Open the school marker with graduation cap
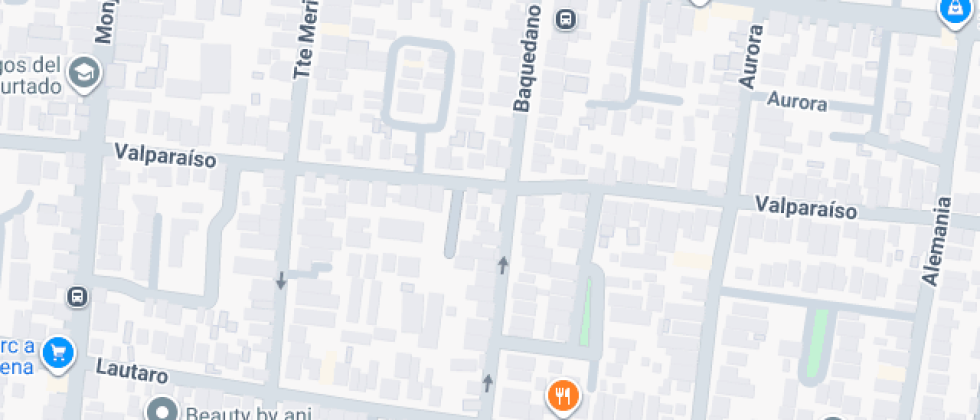 (x=86, y=73)
